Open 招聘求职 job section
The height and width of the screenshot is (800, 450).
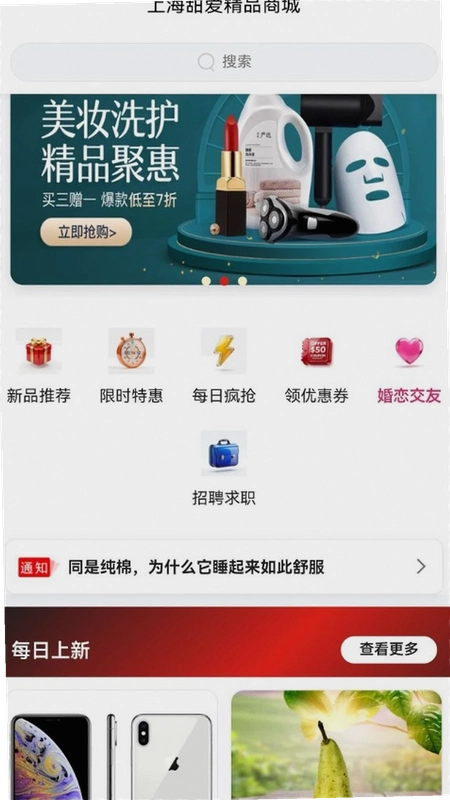pos(223,468)
